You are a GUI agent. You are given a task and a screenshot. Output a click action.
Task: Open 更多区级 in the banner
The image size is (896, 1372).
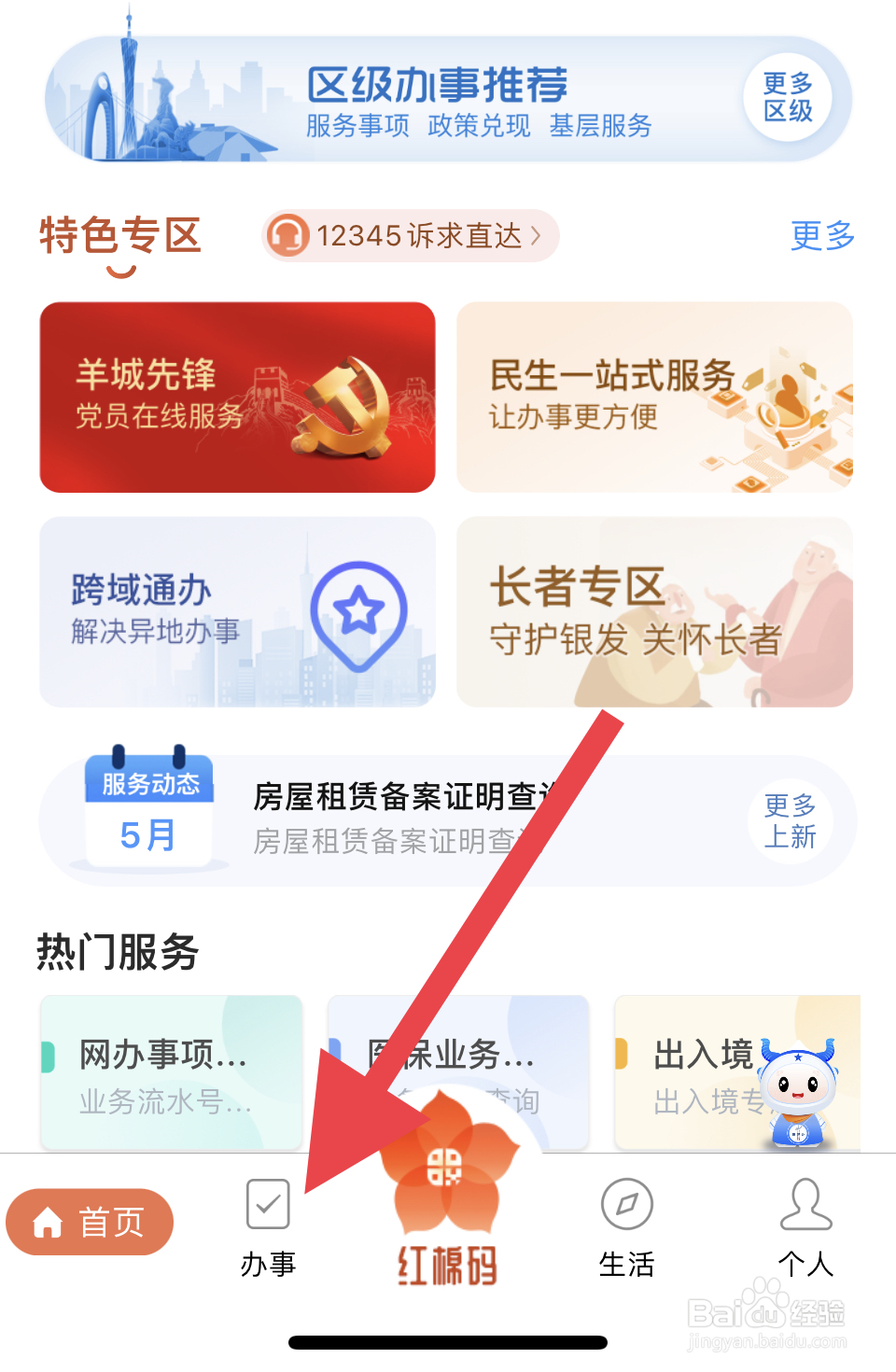click(789, 96)
